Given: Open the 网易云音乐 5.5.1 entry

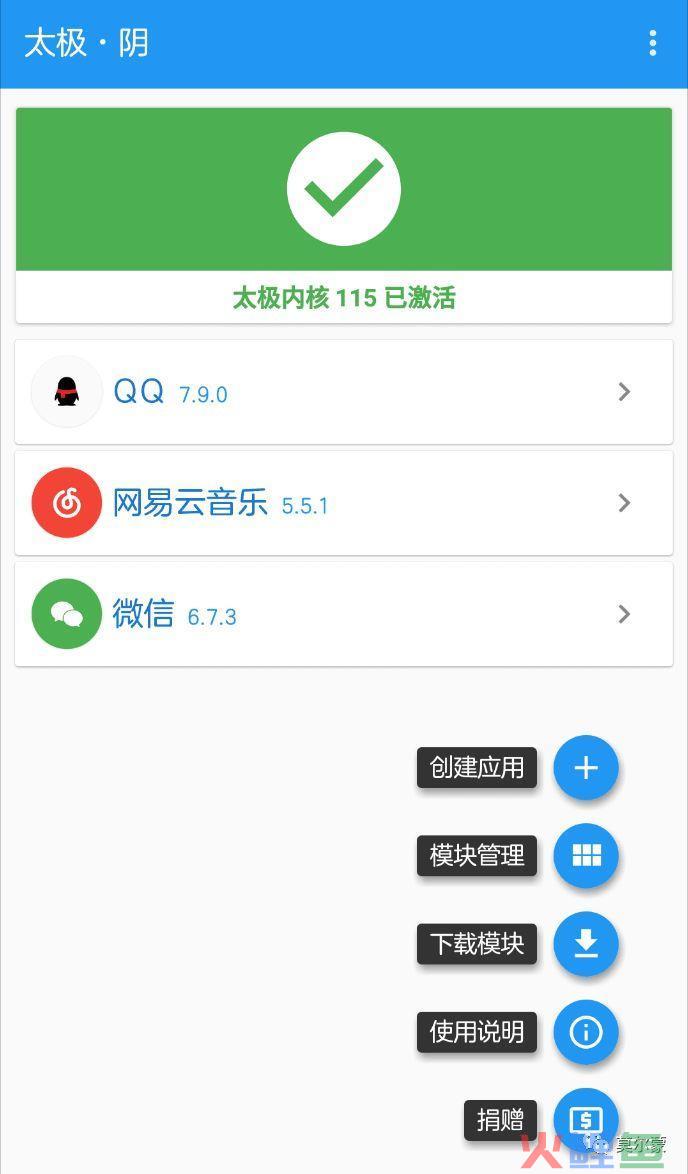Looking at the screenshot, I should click(344, 502).
